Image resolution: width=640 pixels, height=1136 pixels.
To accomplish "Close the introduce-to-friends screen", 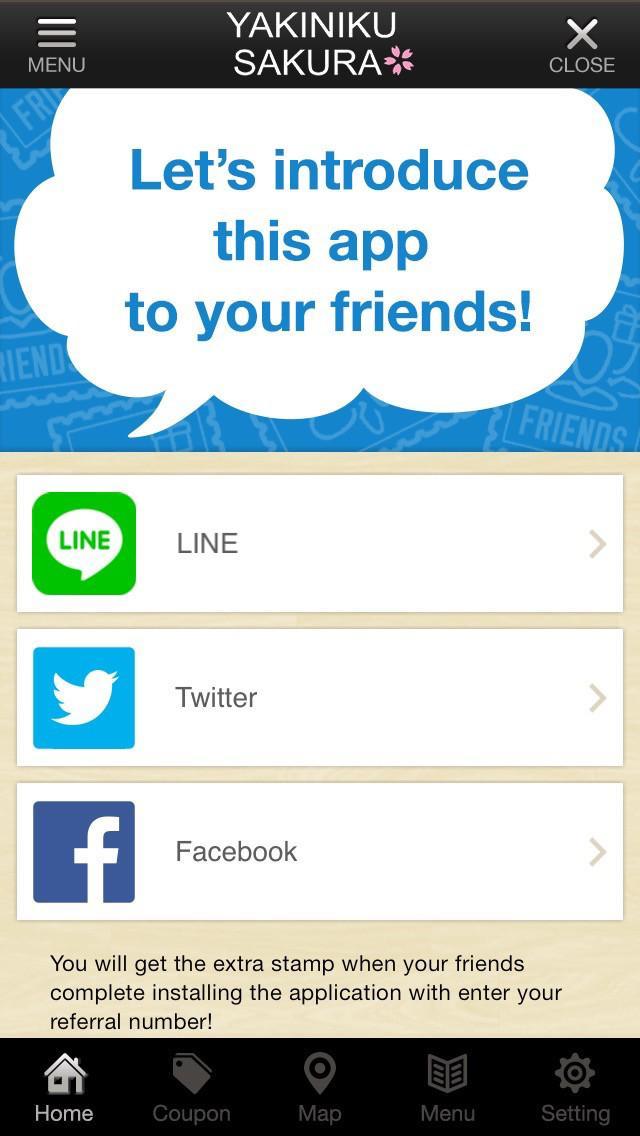I will coord(581,45).
